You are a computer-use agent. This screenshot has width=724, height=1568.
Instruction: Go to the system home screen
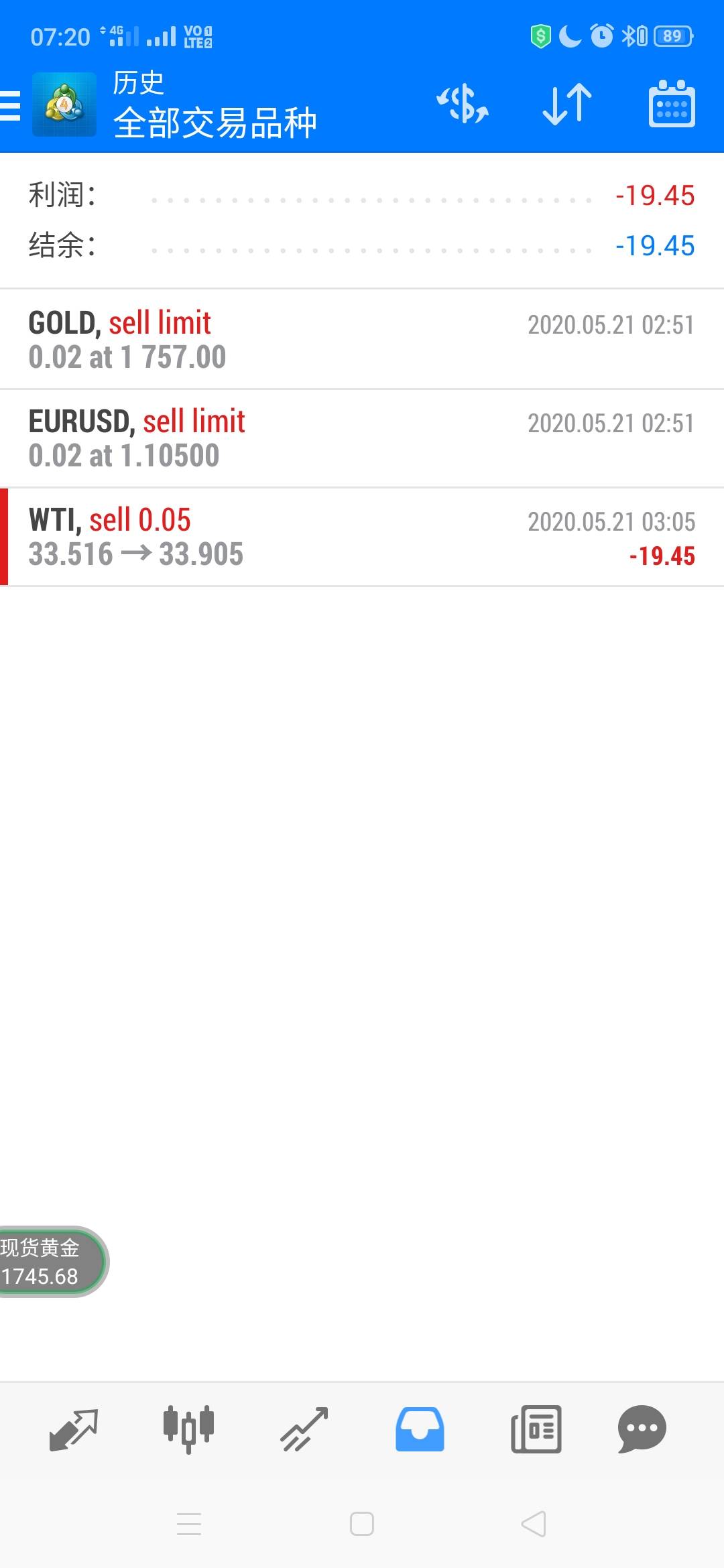pos(362,1524)
